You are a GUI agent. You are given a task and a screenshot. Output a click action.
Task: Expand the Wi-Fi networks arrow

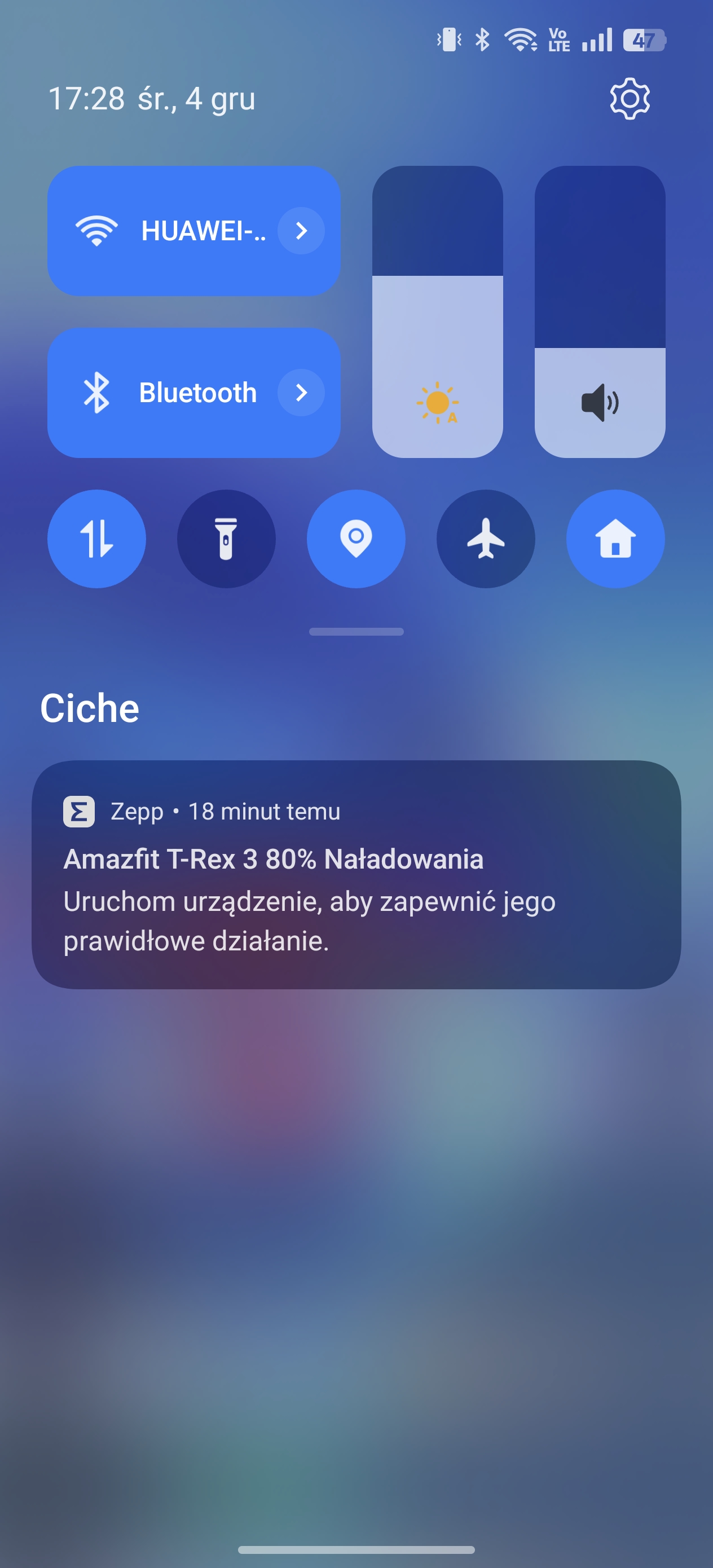tap(301, 231)
